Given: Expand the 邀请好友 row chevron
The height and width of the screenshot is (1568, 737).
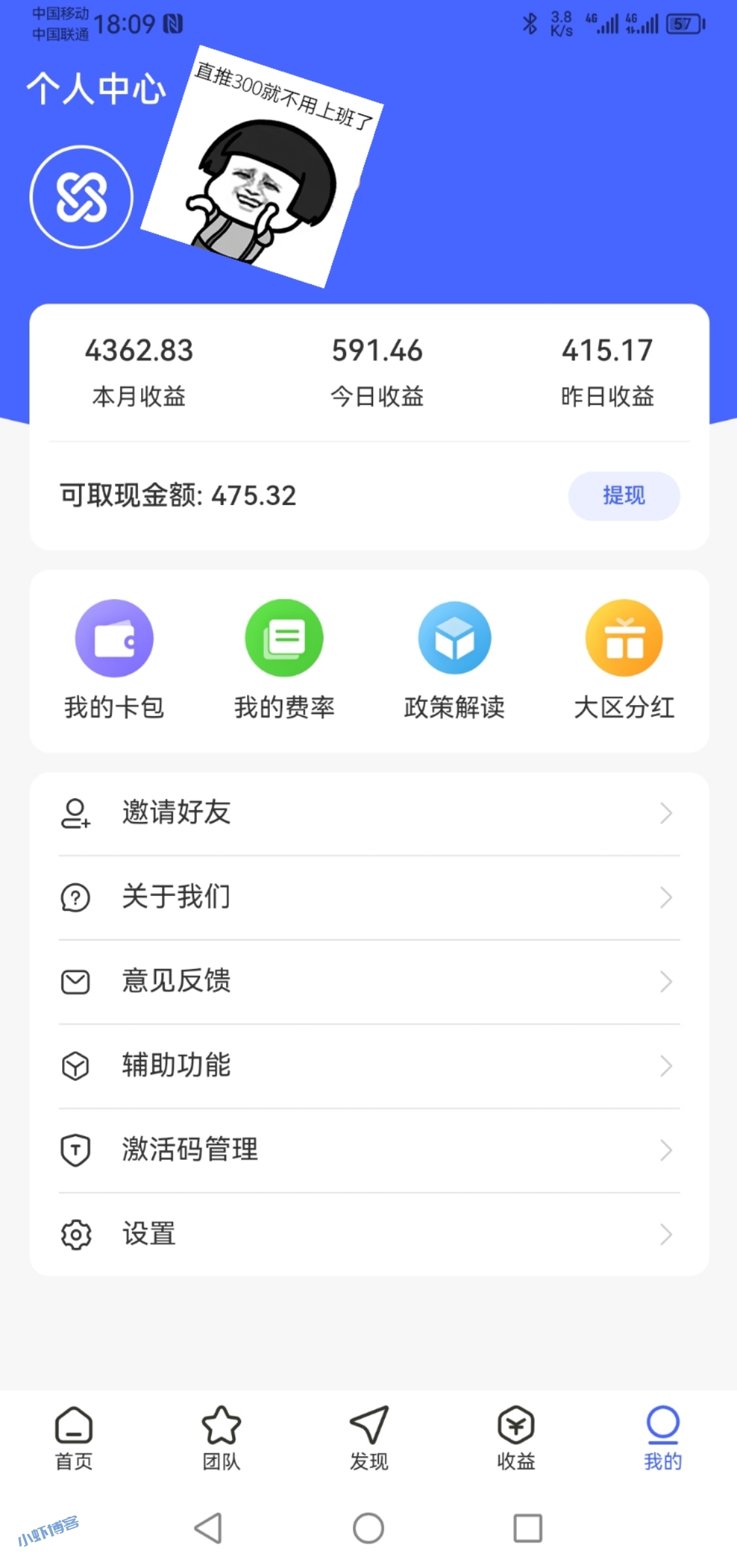Looking at the screenshot, I should click(665, 813).
